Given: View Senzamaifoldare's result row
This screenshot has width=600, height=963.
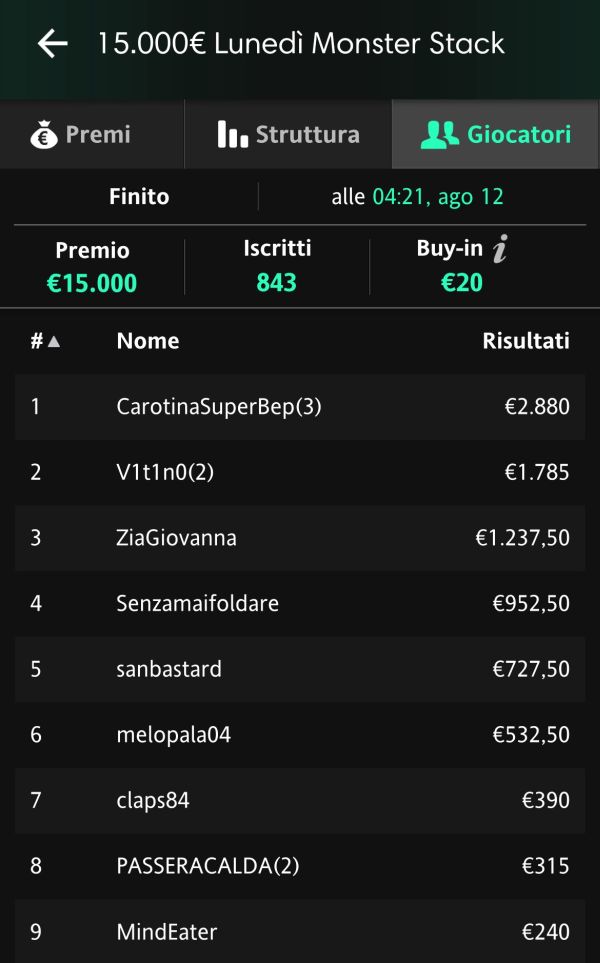Looking at the screenshot, I should click(x=300, y=604).
